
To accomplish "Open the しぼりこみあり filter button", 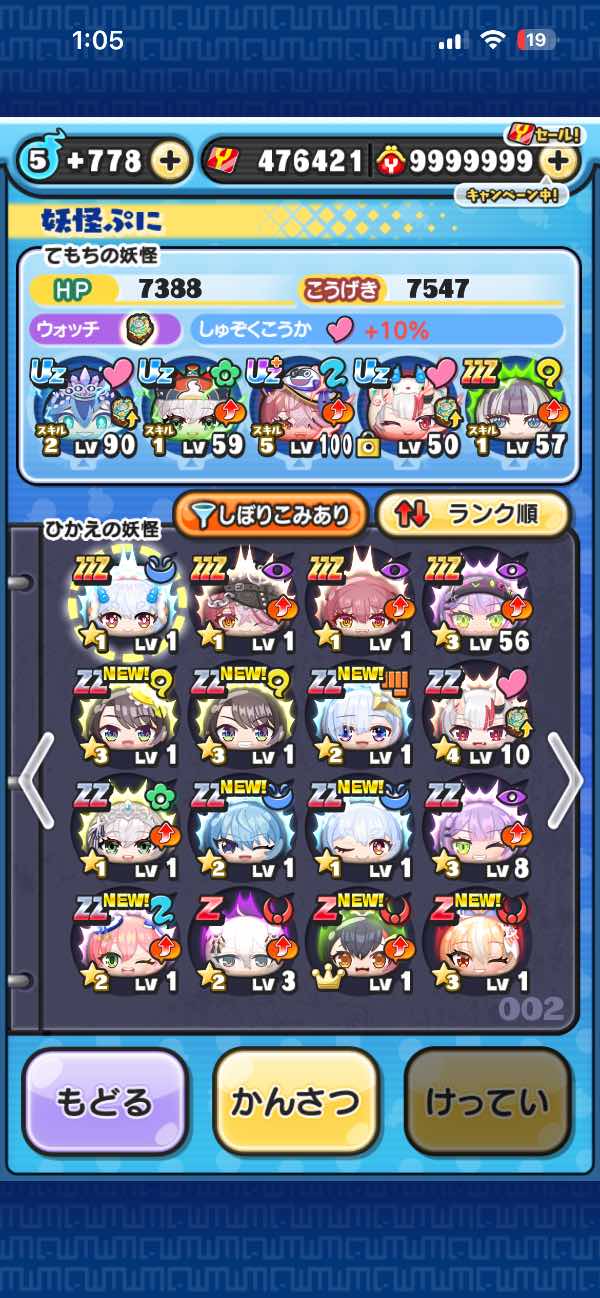I will [x=270, y=514].
